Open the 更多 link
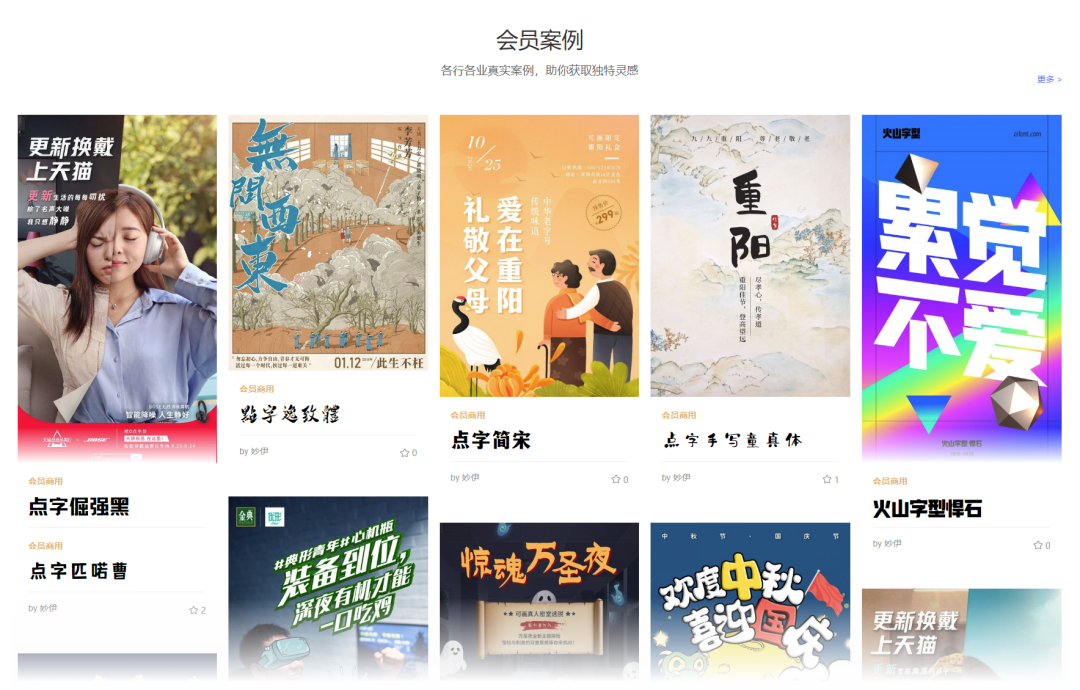 [1049, 79]
